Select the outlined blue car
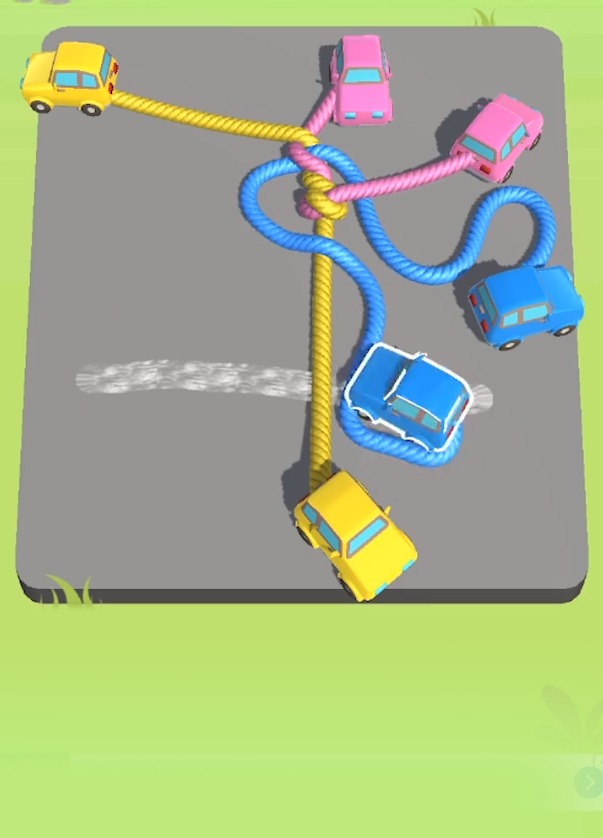This screenshot has width=603, height=838. click(x=410, y=395)
